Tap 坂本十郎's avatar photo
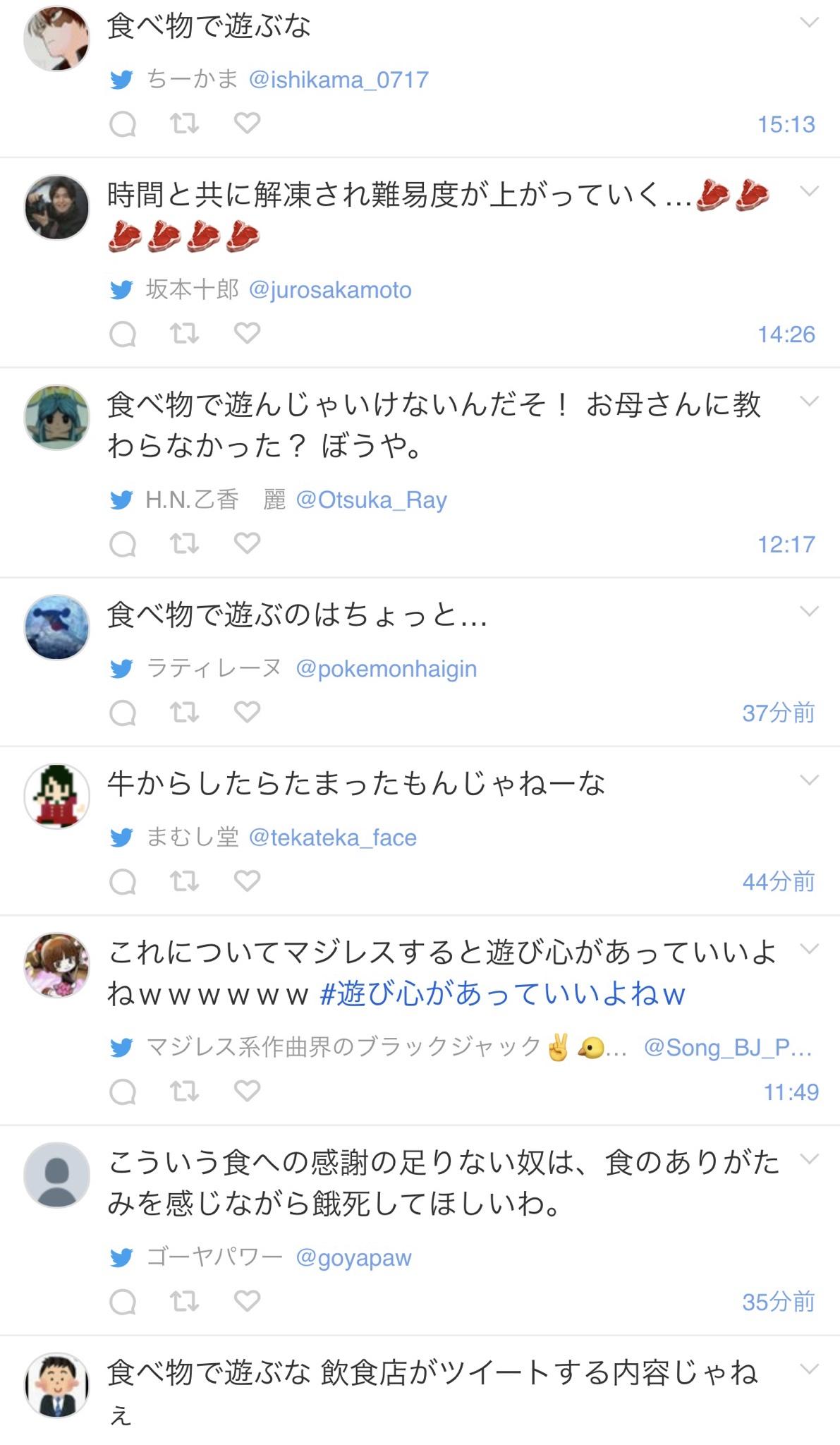The width and height of the screenshot is (840, 1445). click(x=57, y=207)
